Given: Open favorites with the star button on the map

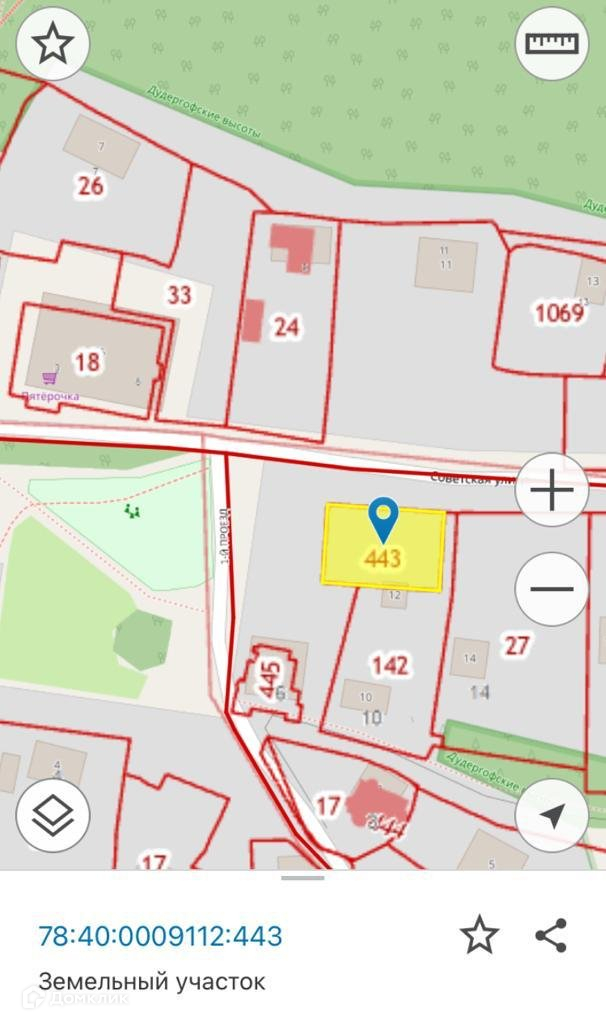Looking at the screenshot, I should [53, 44].
